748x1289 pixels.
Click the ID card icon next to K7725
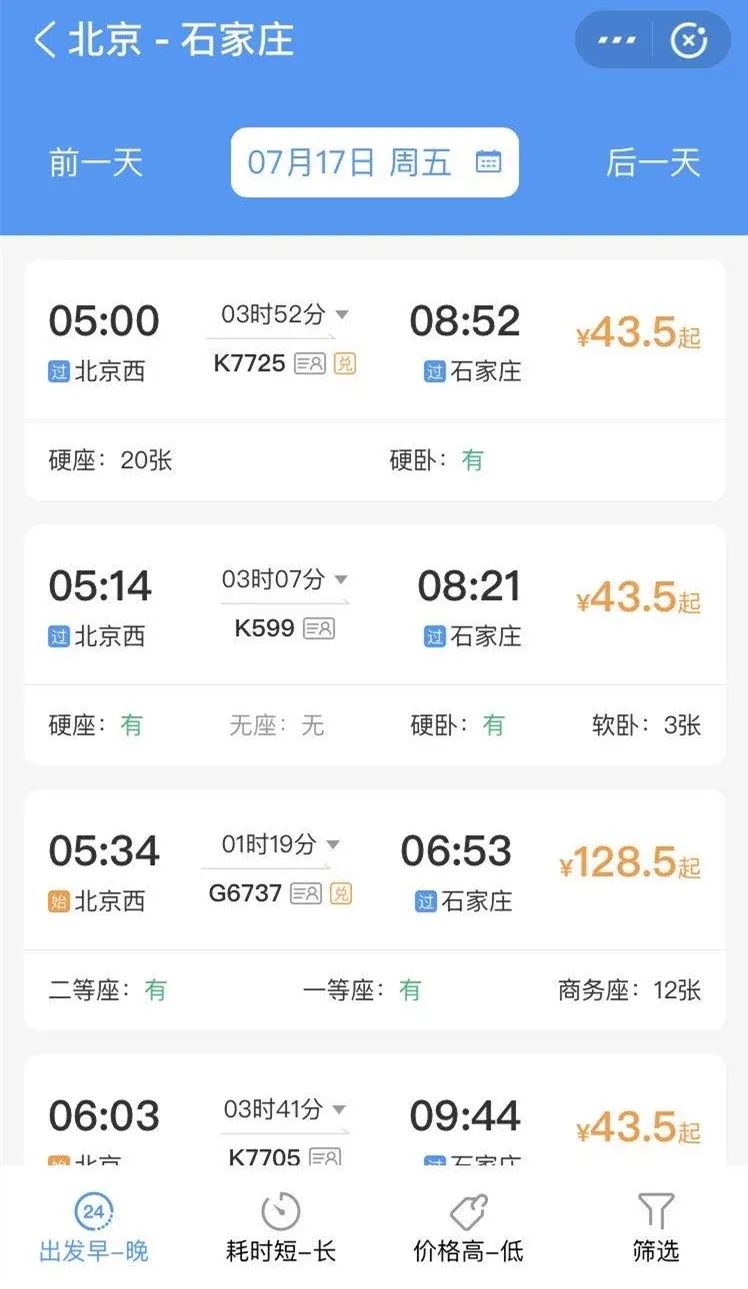coord(310,363)
